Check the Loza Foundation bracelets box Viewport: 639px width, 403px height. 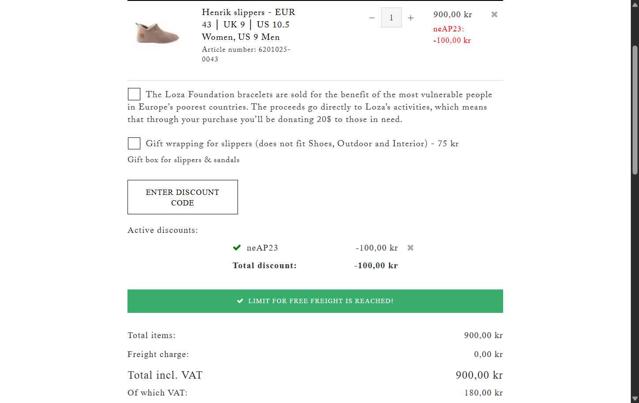point(134,94)
